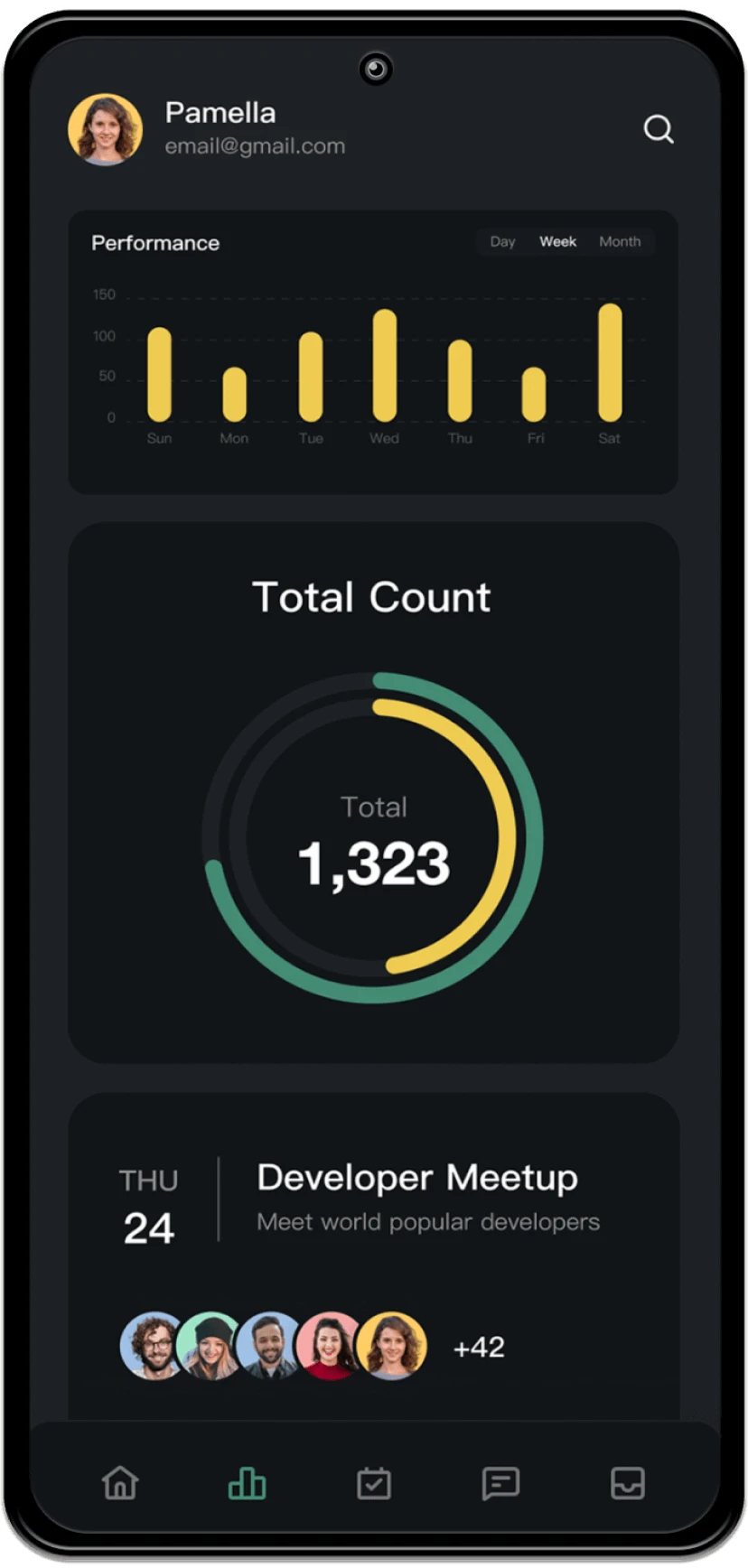The height and width of the screenshot is (1568, 748).
Task: Switch performance chart to Day
Action: (502, 242)
